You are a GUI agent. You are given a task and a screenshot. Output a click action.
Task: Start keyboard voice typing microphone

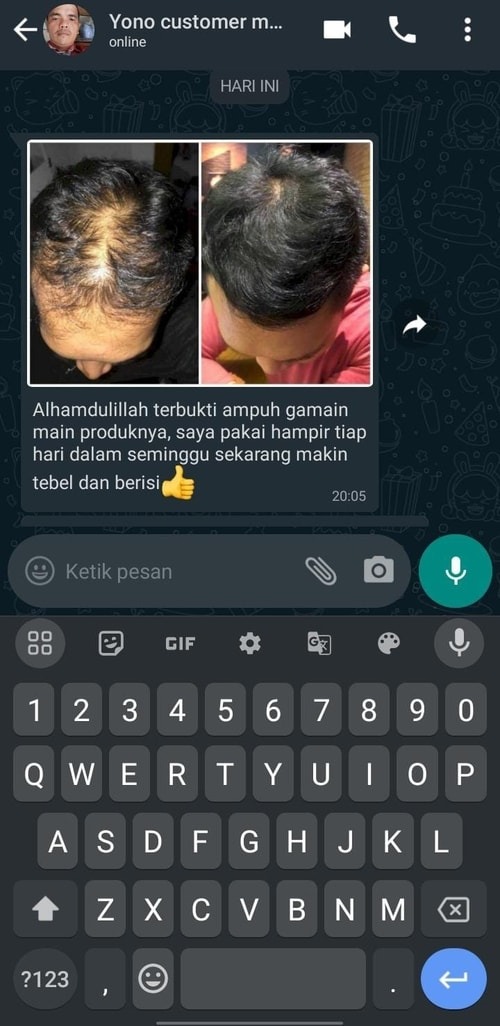pos(459,643)
